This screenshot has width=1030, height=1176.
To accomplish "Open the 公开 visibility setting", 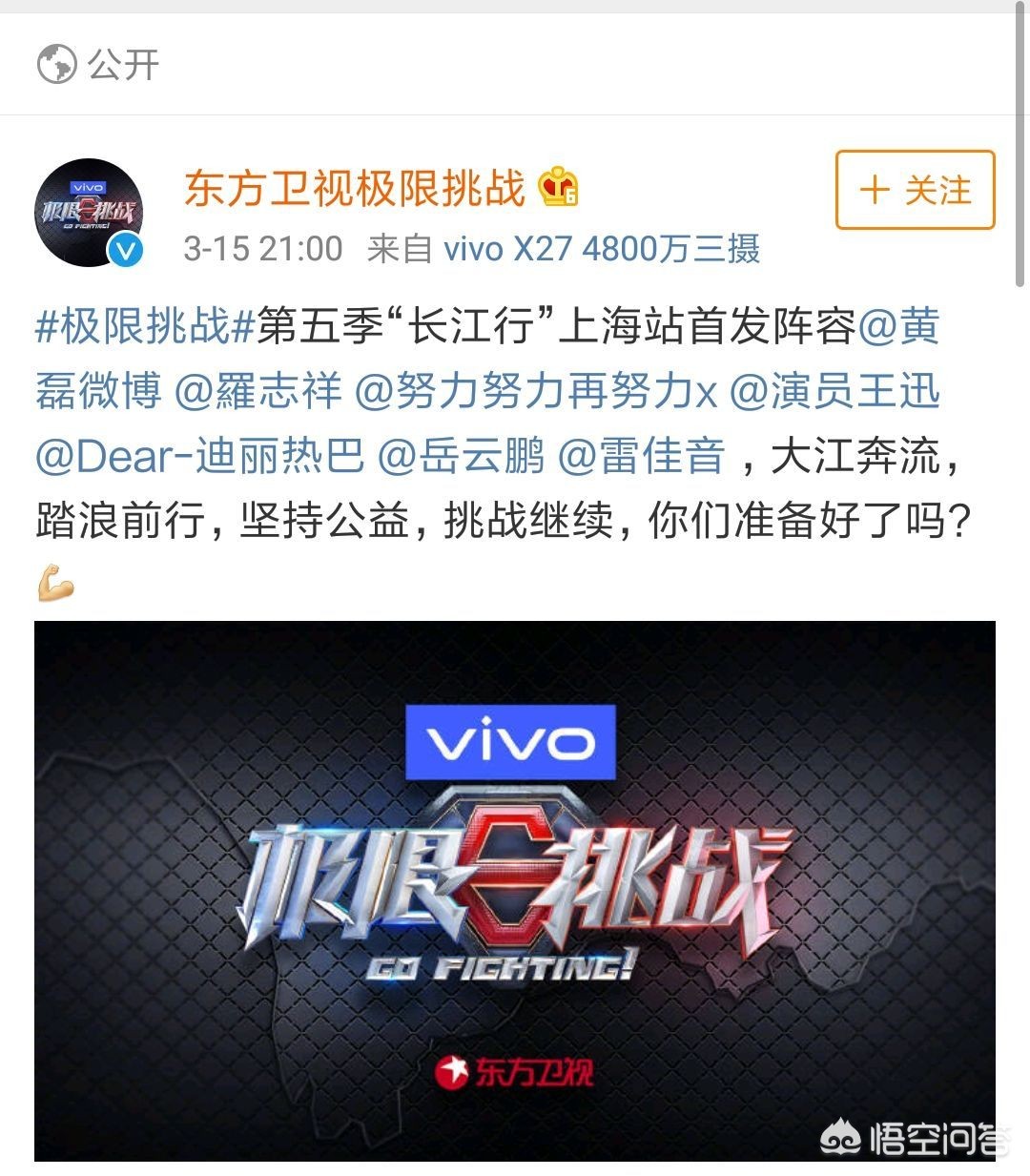I will pyautogui.click(x=98, y=65).
